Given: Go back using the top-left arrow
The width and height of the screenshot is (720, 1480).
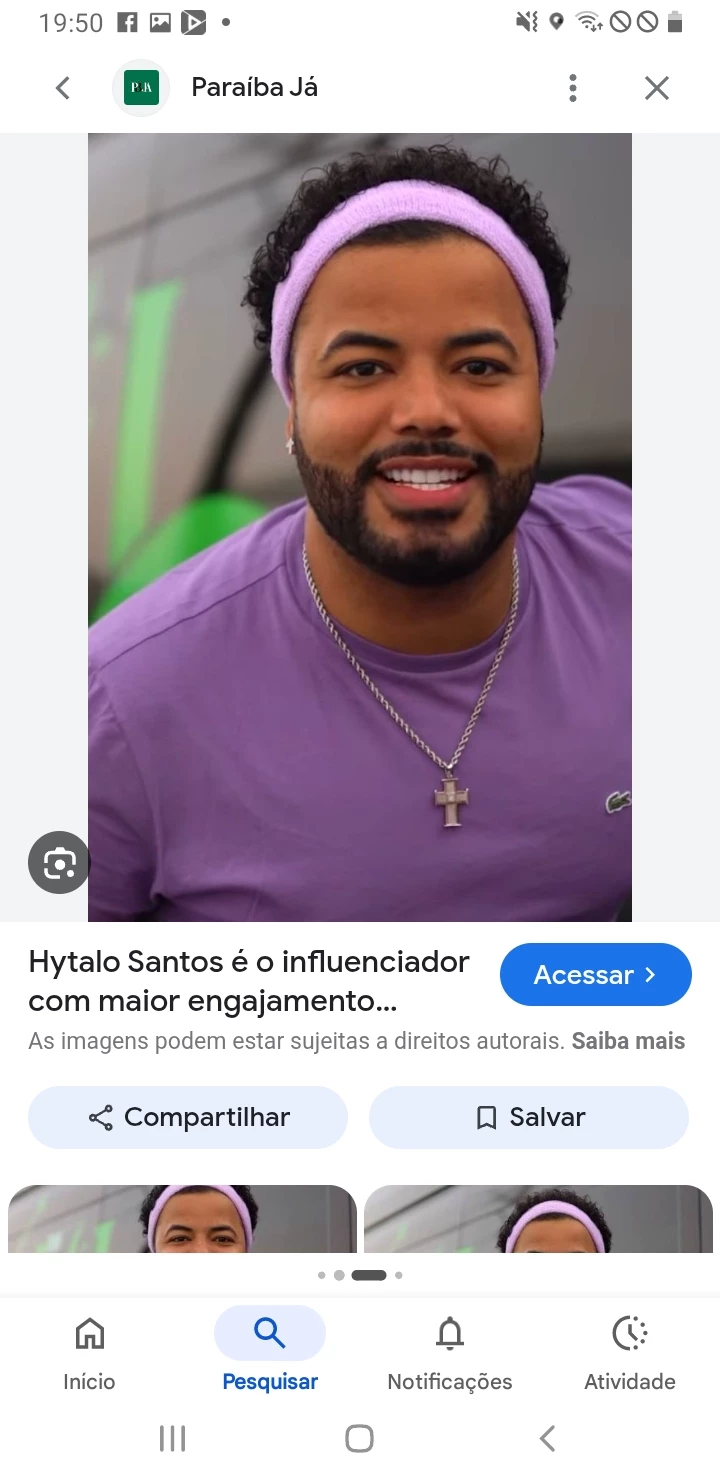Looking at the screenshot, I should 63,88.
